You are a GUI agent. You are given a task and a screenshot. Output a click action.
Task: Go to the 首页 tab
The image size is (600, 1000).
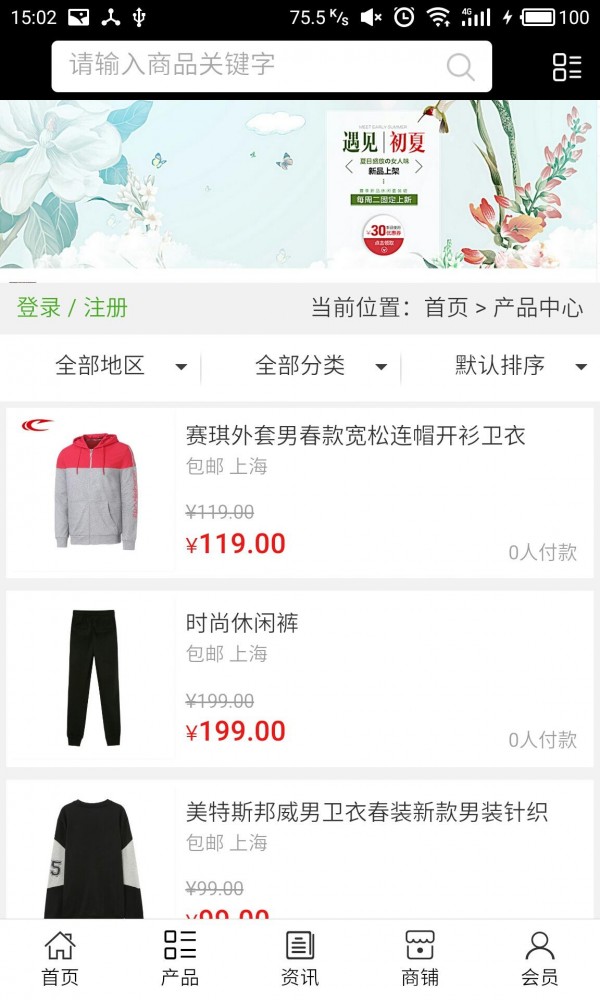[x=60, y=958]
